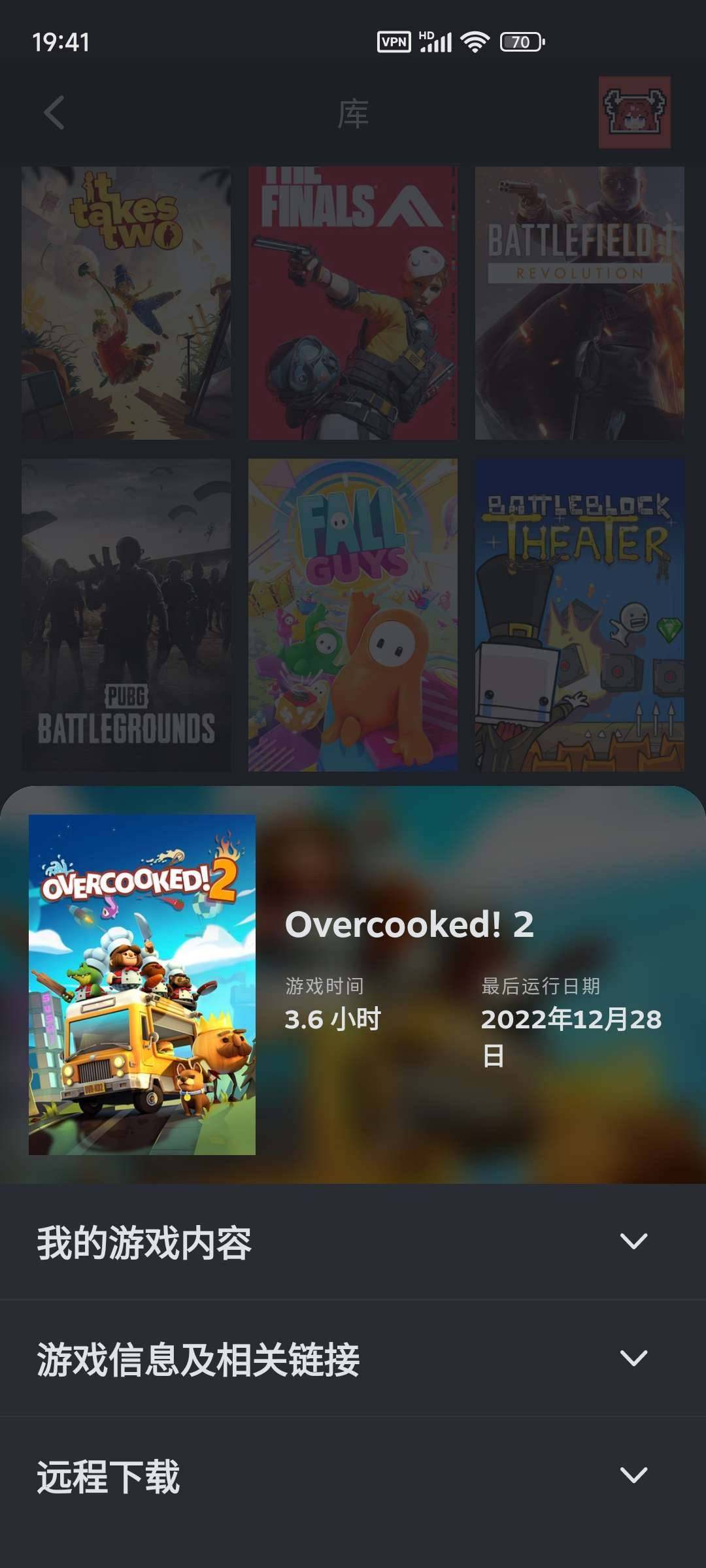
Task: Open the profile avatar
Action: [x=634, y=112]
